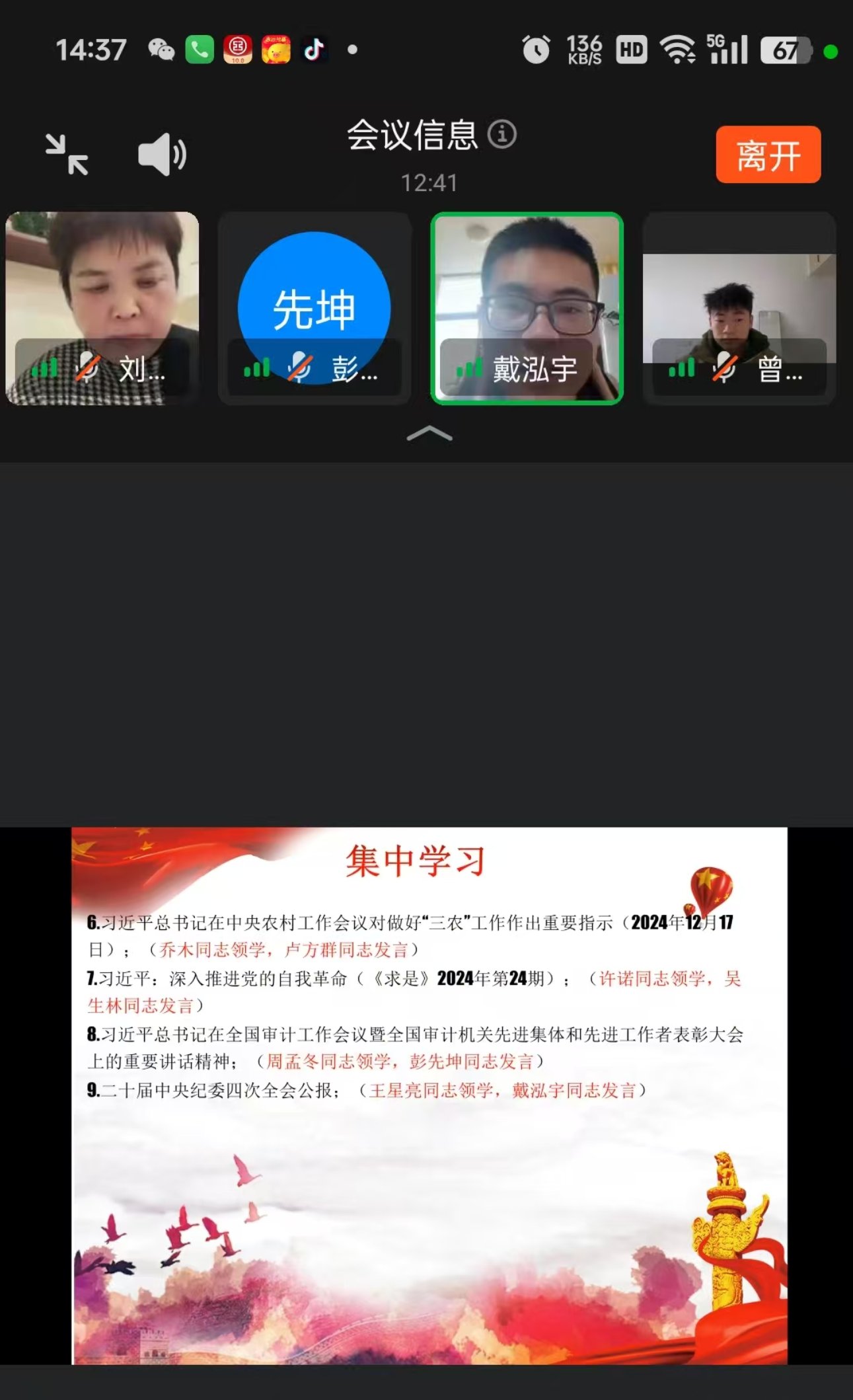Viewport: 853px width, 1400px height.
Task: Minimize the meeting window
Action: pos(66,154)
